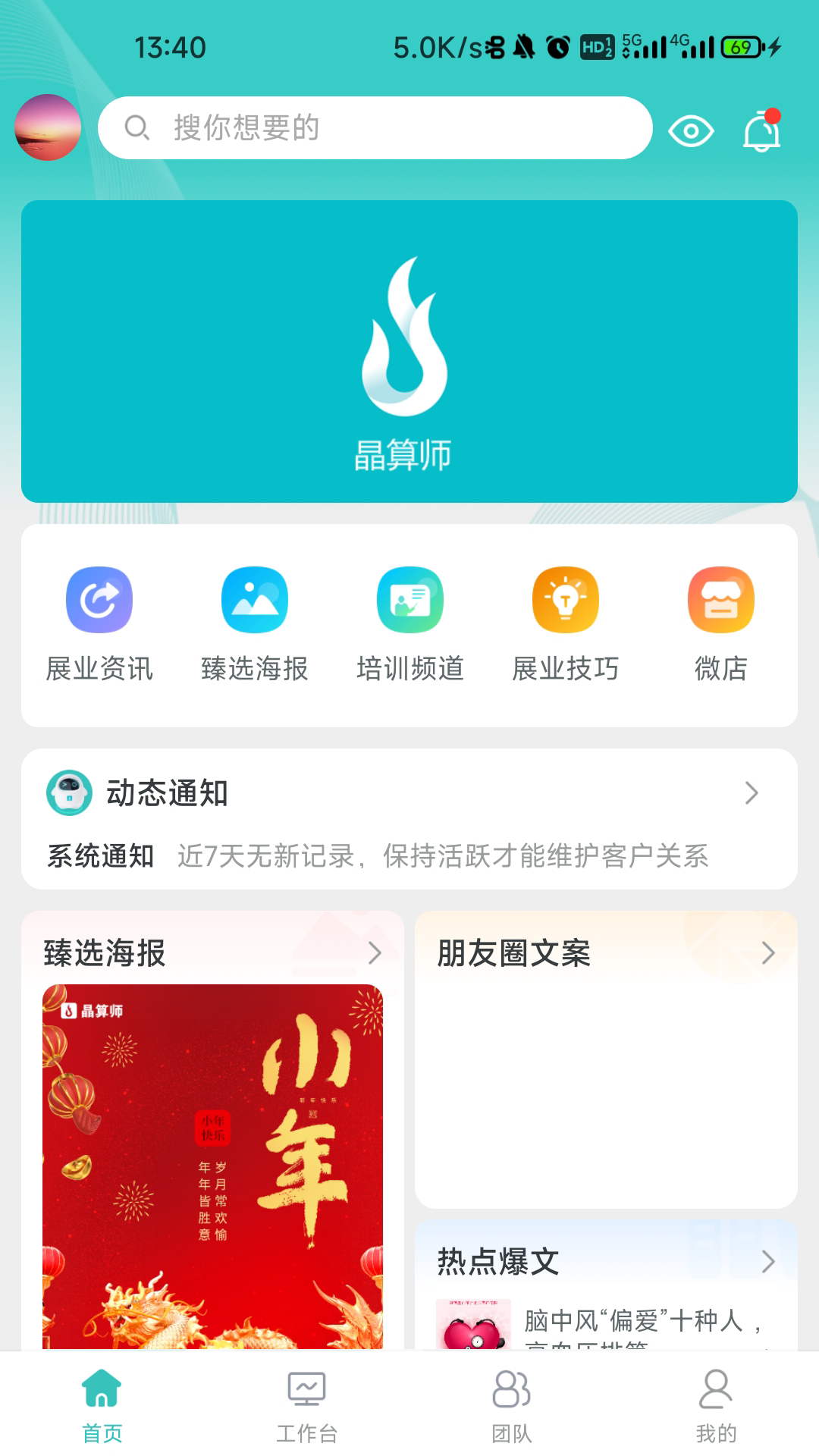This screenshot has height=1456, width=819.
Task: Switch to the 团队 tab
Action: (512, 1404)
